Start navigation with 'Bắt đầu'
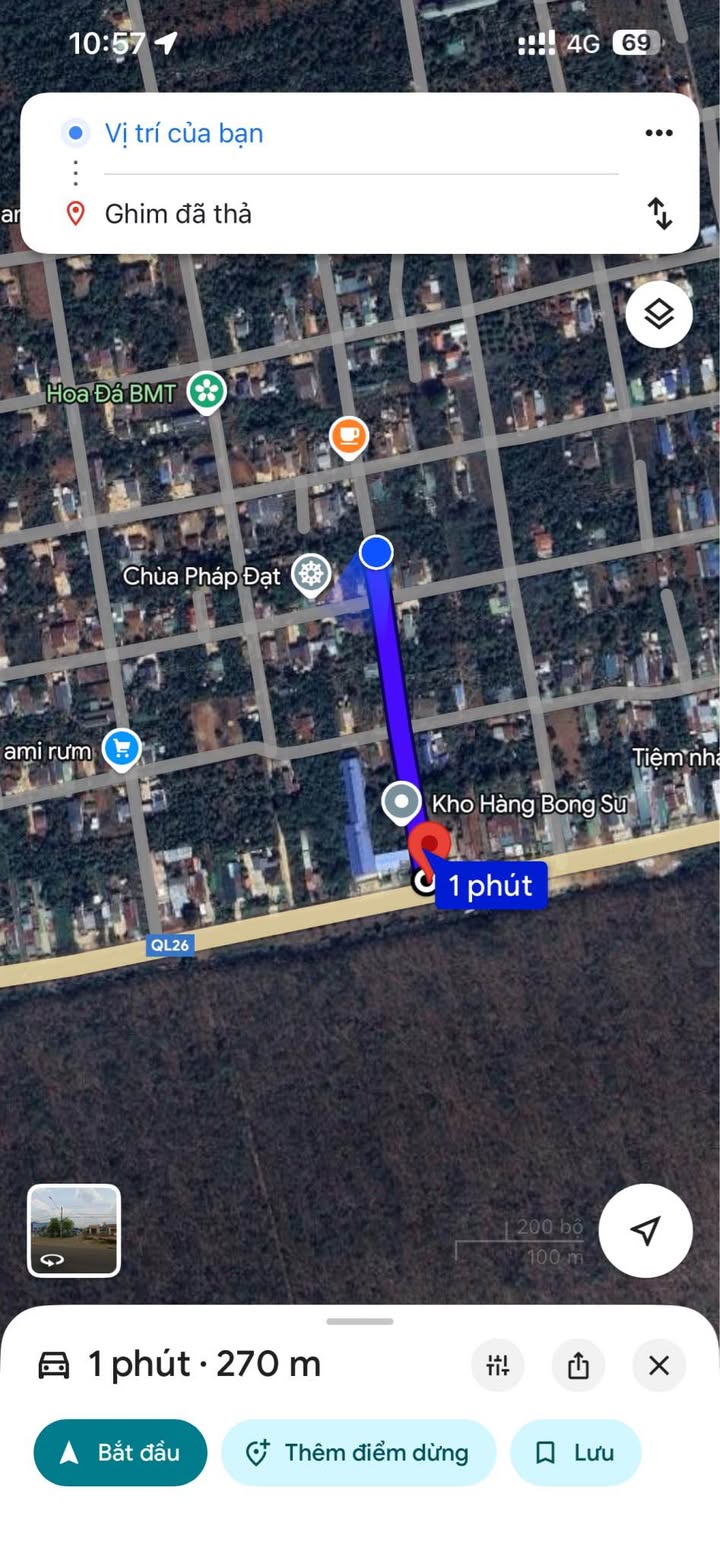The image size is (720, 1557). click(x=120, y=1452)
